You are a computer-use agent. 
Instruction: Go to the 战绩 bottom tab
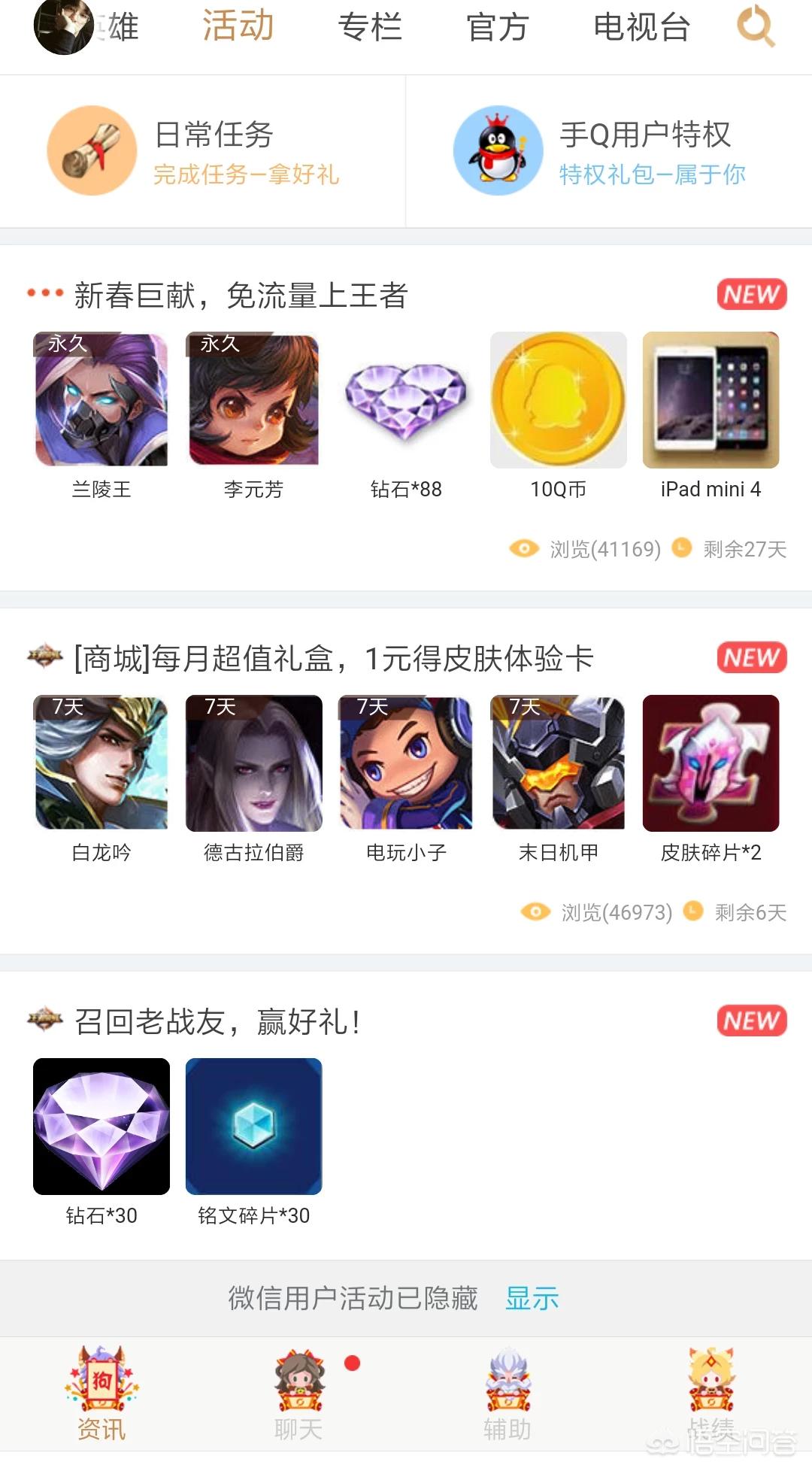pos(711,1393)
